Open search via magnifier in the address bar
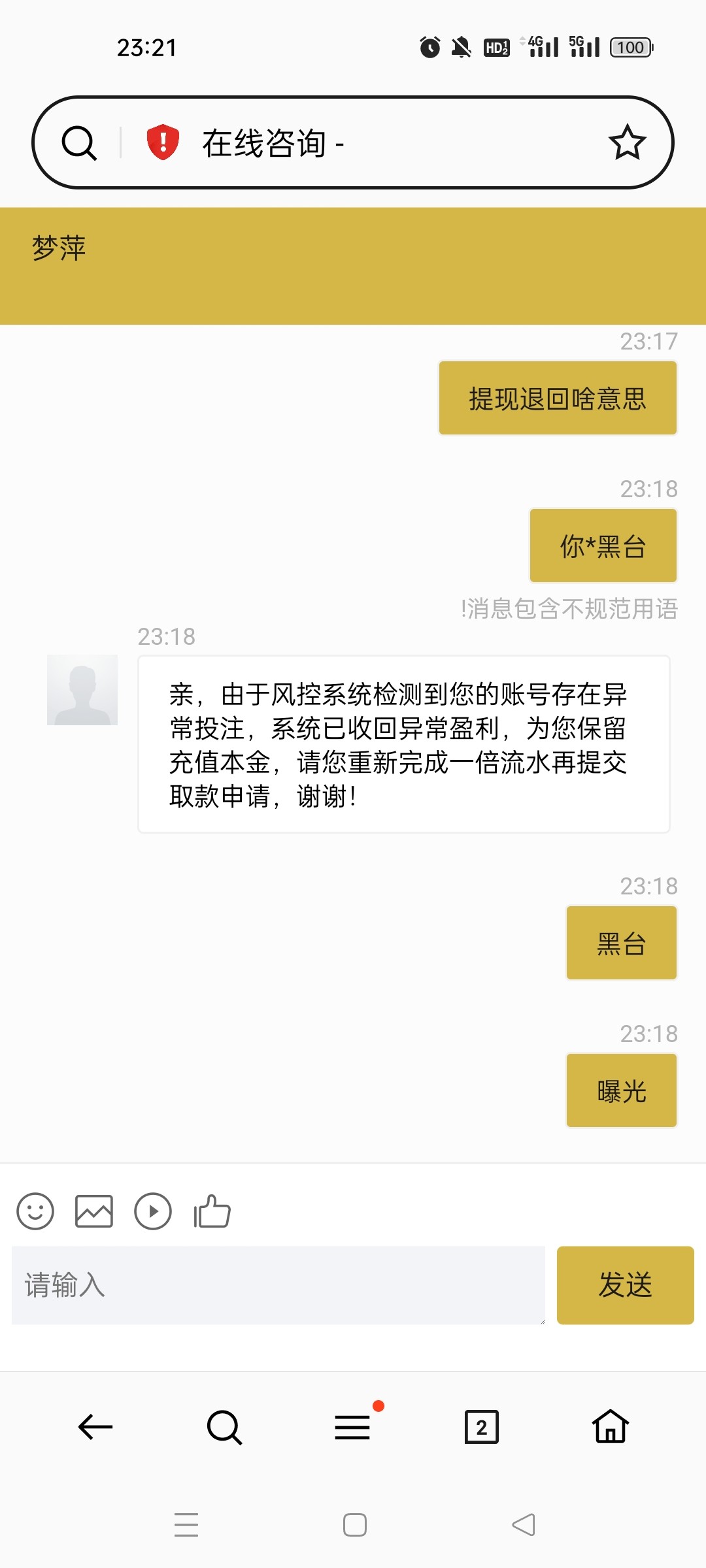Image resolution: width=706 pixels, height=1568 pixels. pos(80,141)
